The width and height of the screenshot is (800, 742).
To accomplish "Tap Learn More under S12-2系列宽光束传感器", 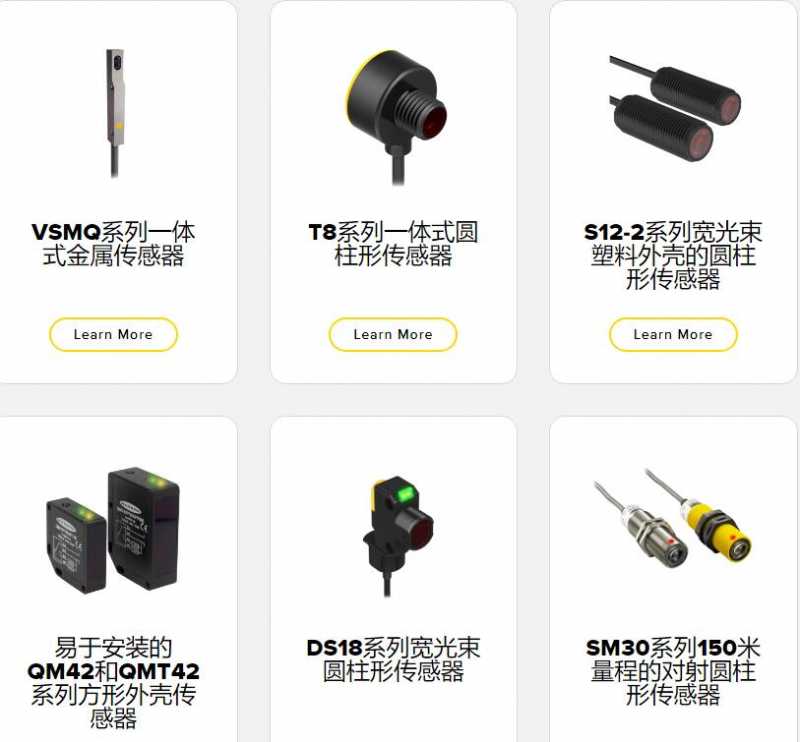I will 673,335.
